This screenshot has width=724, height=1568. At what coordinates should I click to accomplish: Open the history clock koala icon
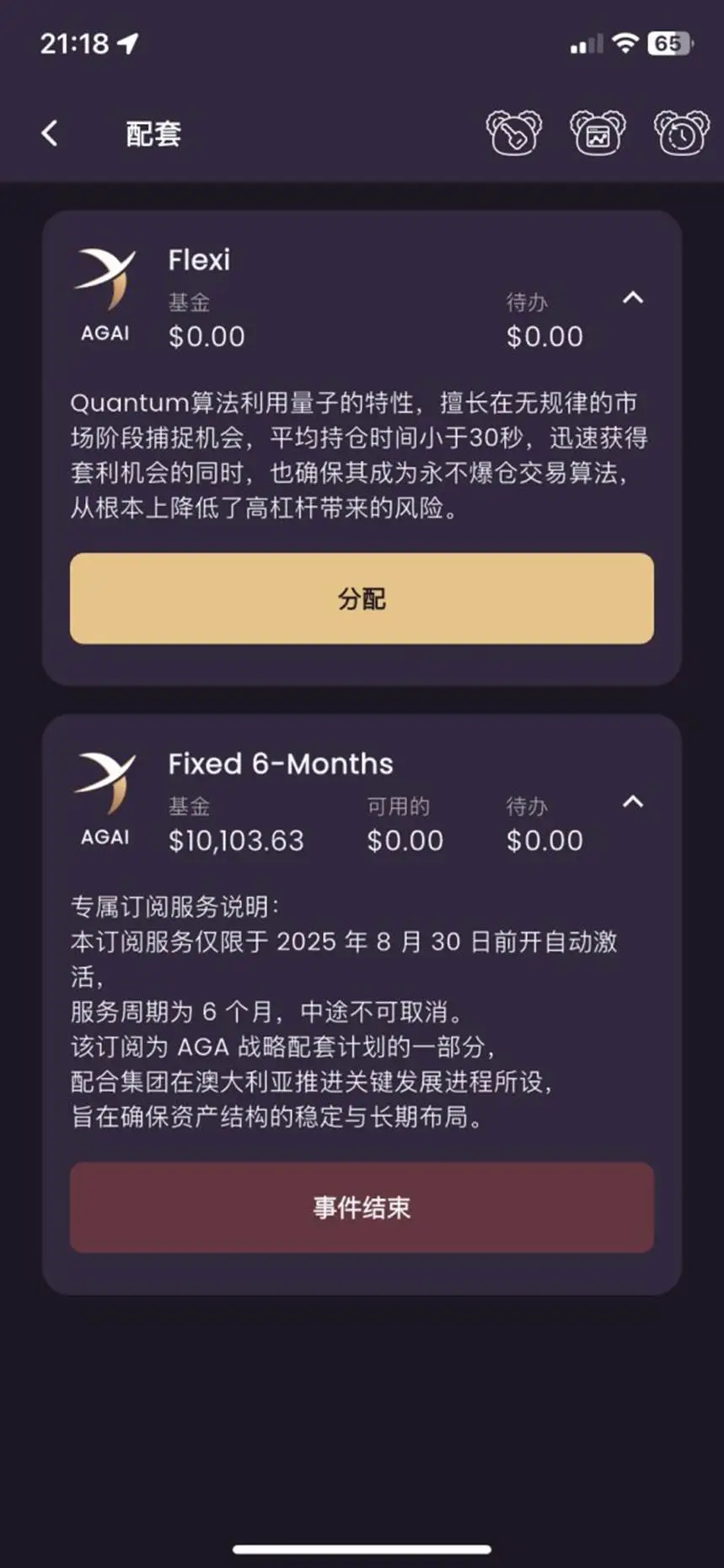pos(682,132)
